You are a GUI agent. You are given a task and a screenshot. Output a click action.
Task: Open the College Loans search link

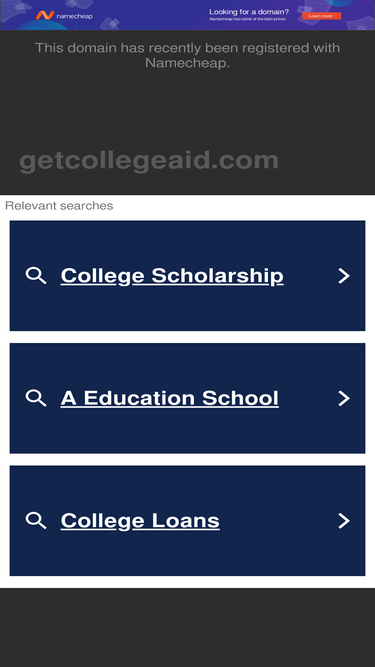(188, 521)
